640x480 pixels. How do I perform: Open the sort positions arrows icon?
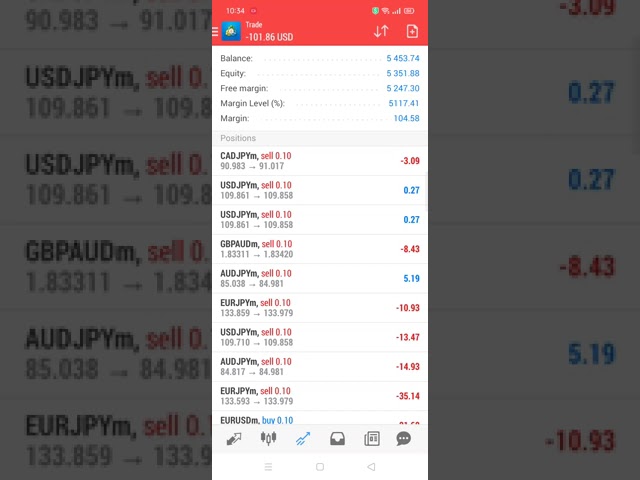[x=381, y=31]
